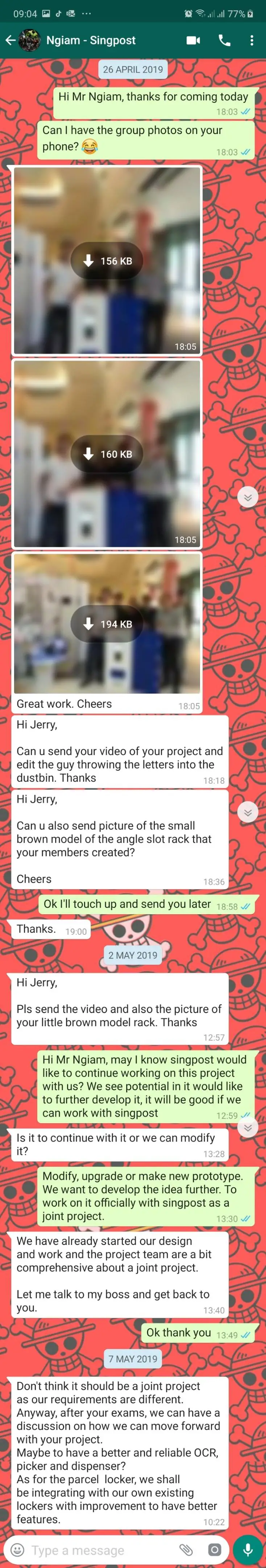Screen dimensions: 266x1568
Task: Attach a file with the paperclip
Action: (x=186, y=1550)
